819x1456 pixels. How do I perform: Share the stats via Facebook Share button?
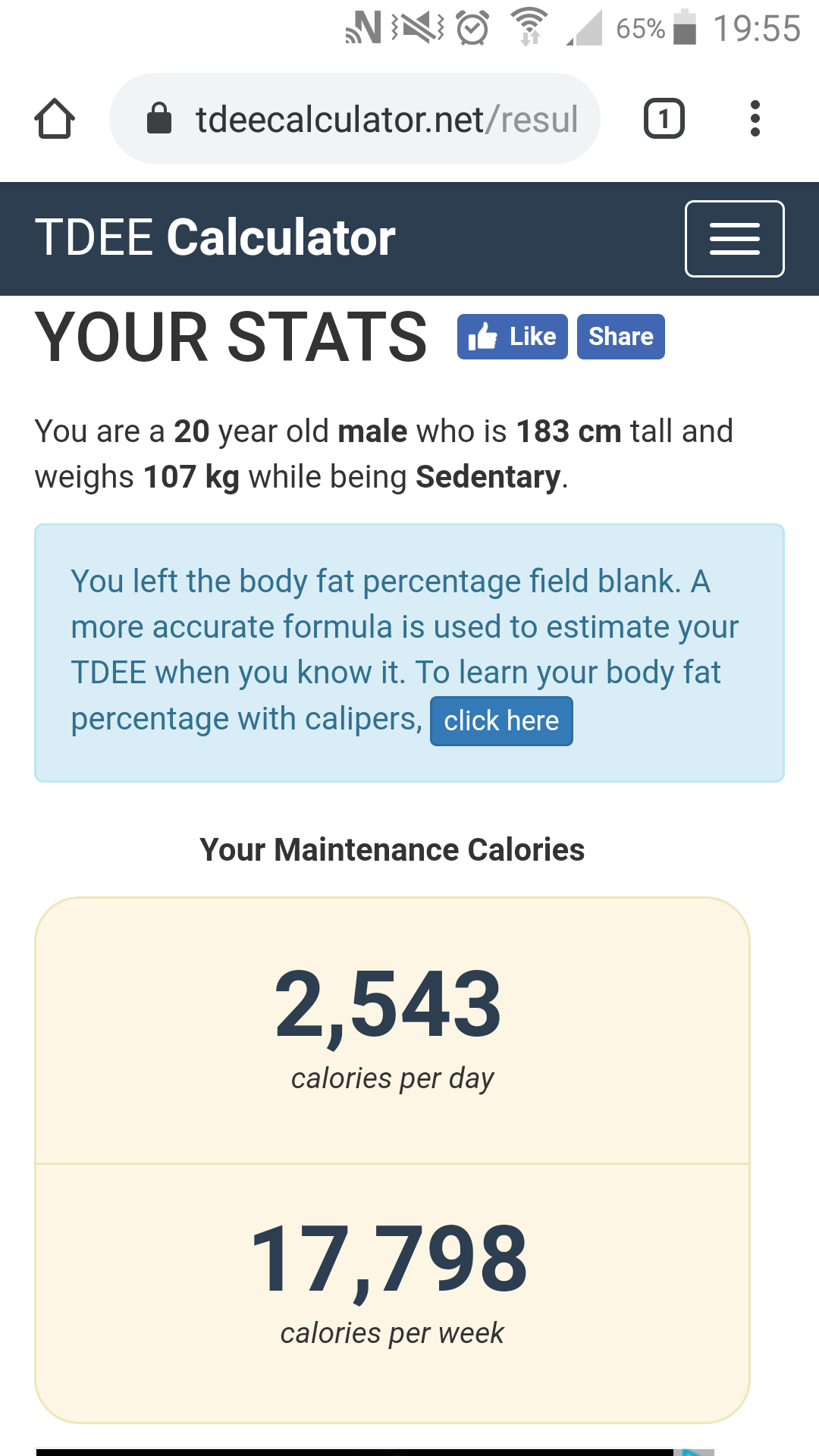click(x=621, y=337)
